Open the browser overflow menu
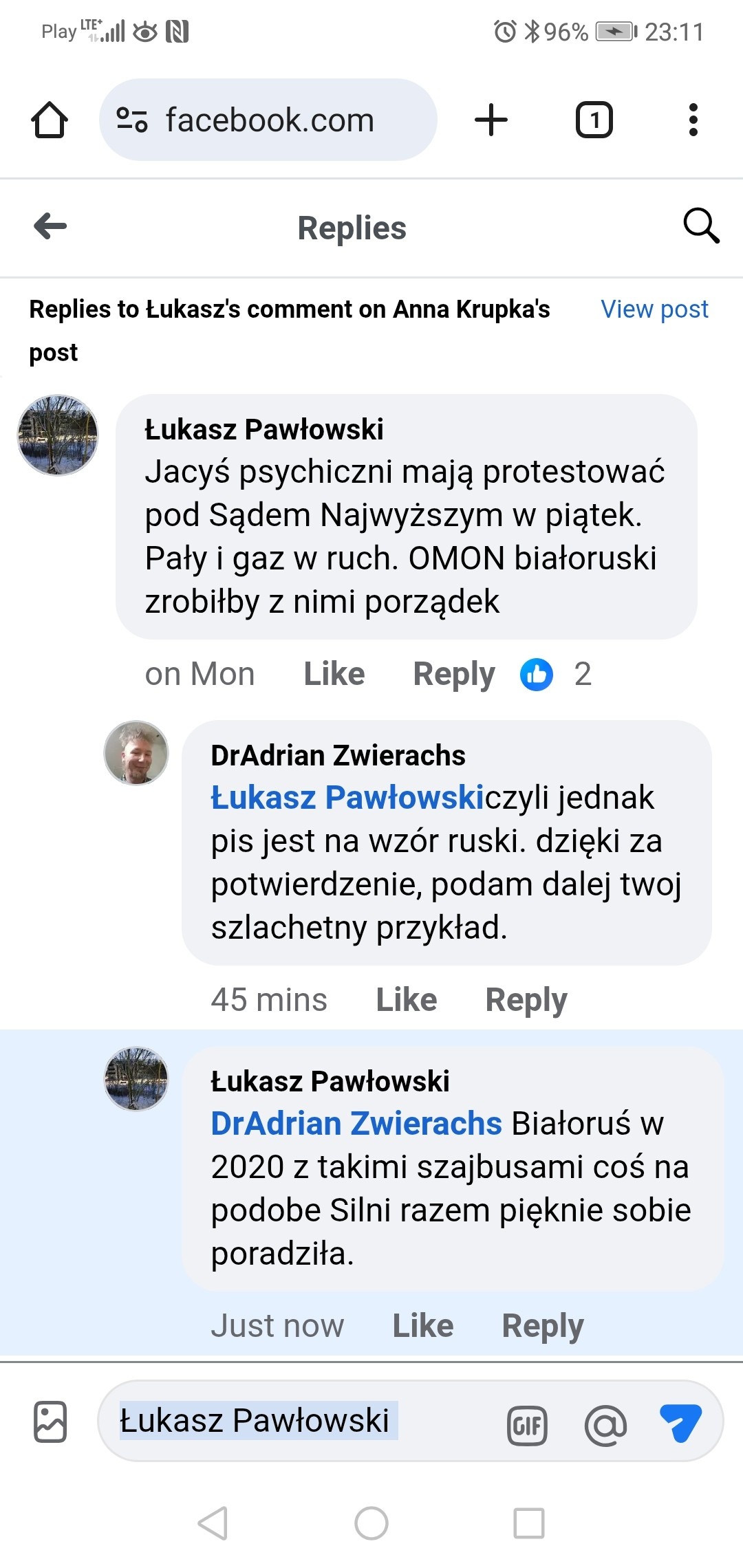 (693, 120)
